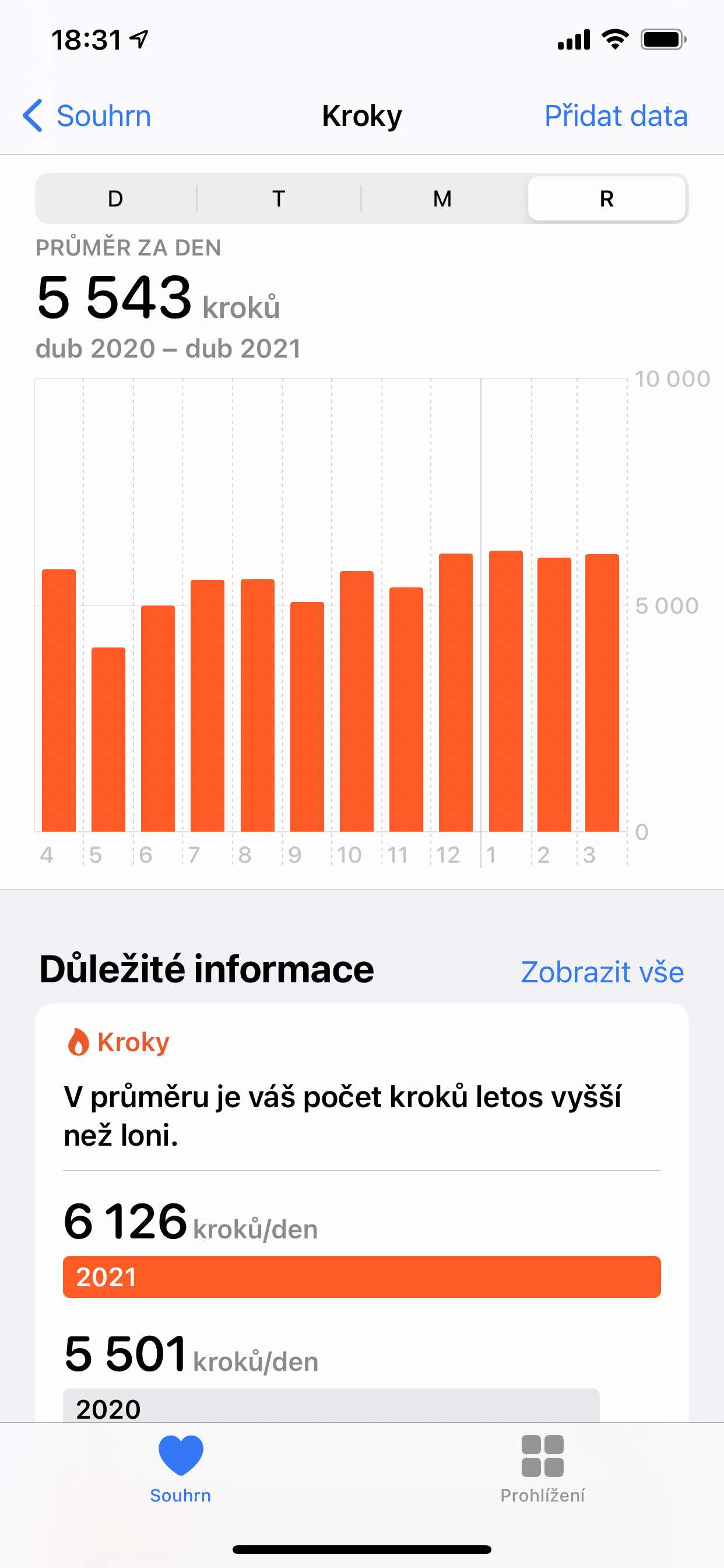Show the M month view
Viewport: 724px width, 1568px height.
coord(442,198)
